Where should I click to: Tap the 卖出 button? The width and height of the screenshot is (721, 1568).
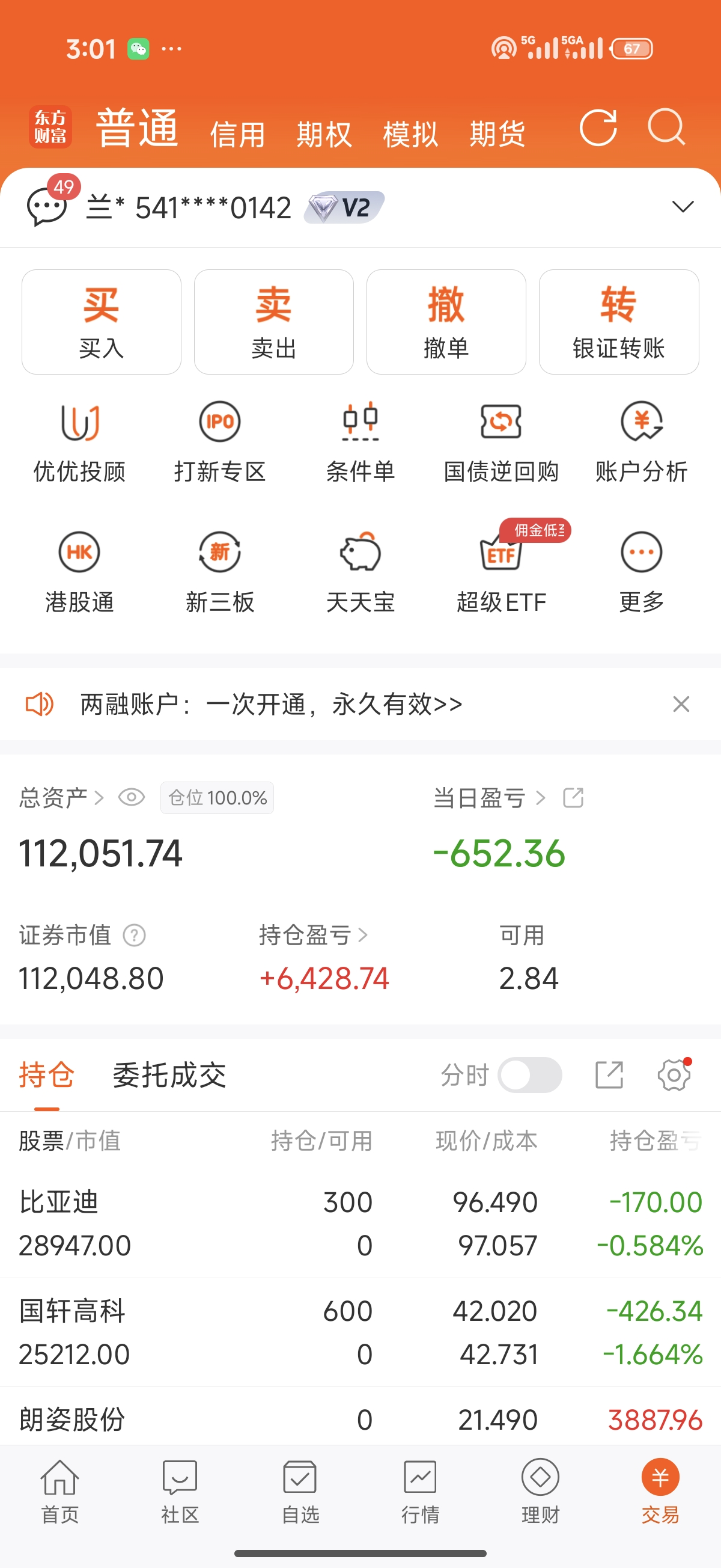274,322
